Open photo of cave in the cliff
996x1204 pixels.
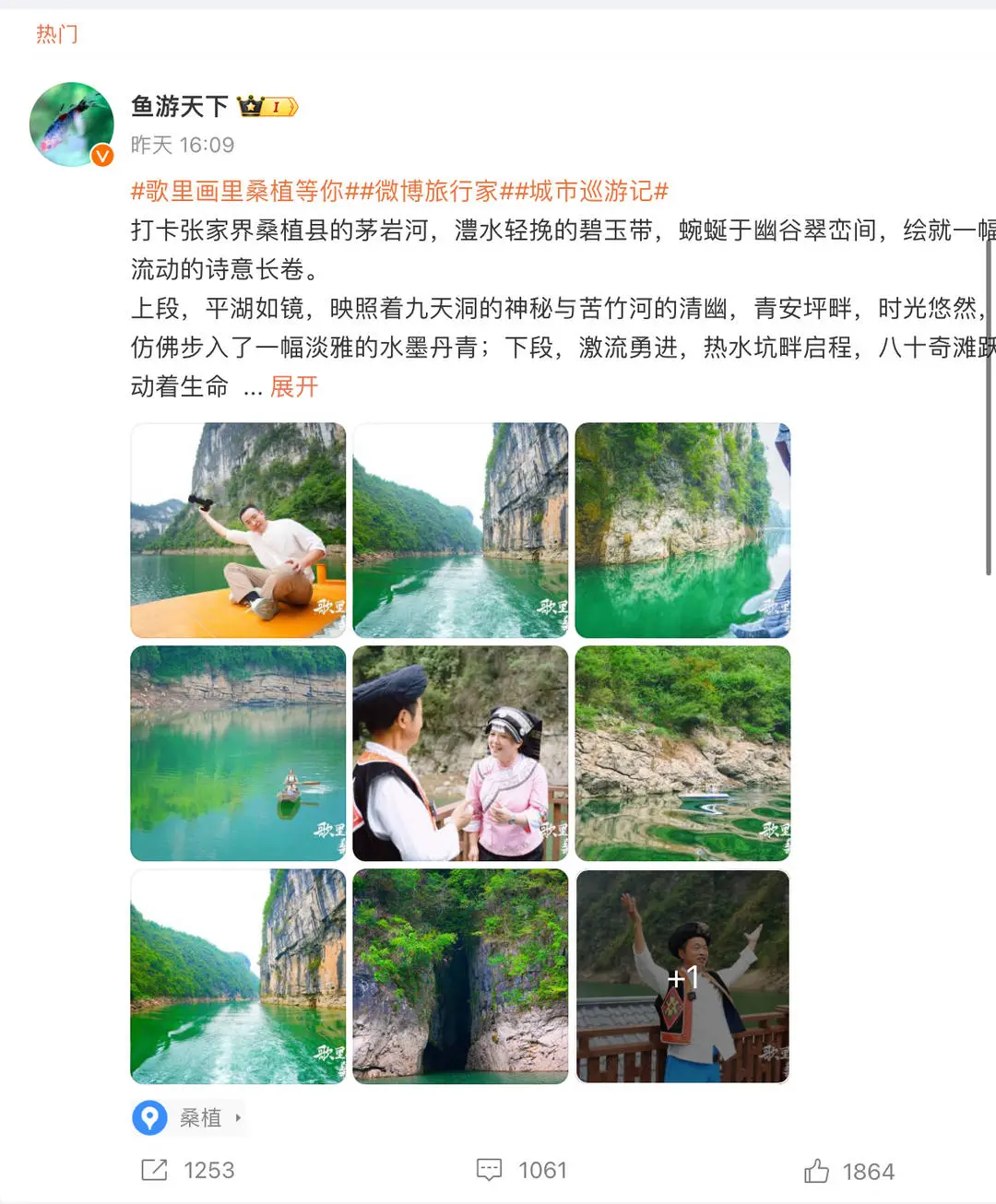460,976
